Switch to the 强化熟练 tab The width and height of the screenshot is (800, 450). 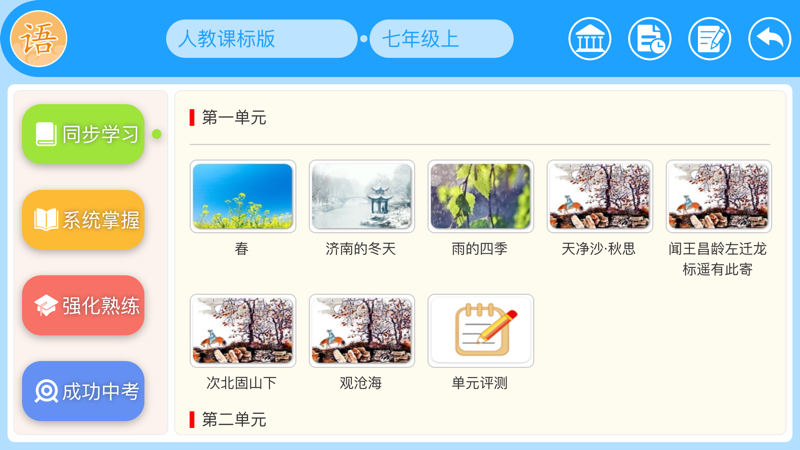(84, 305)
